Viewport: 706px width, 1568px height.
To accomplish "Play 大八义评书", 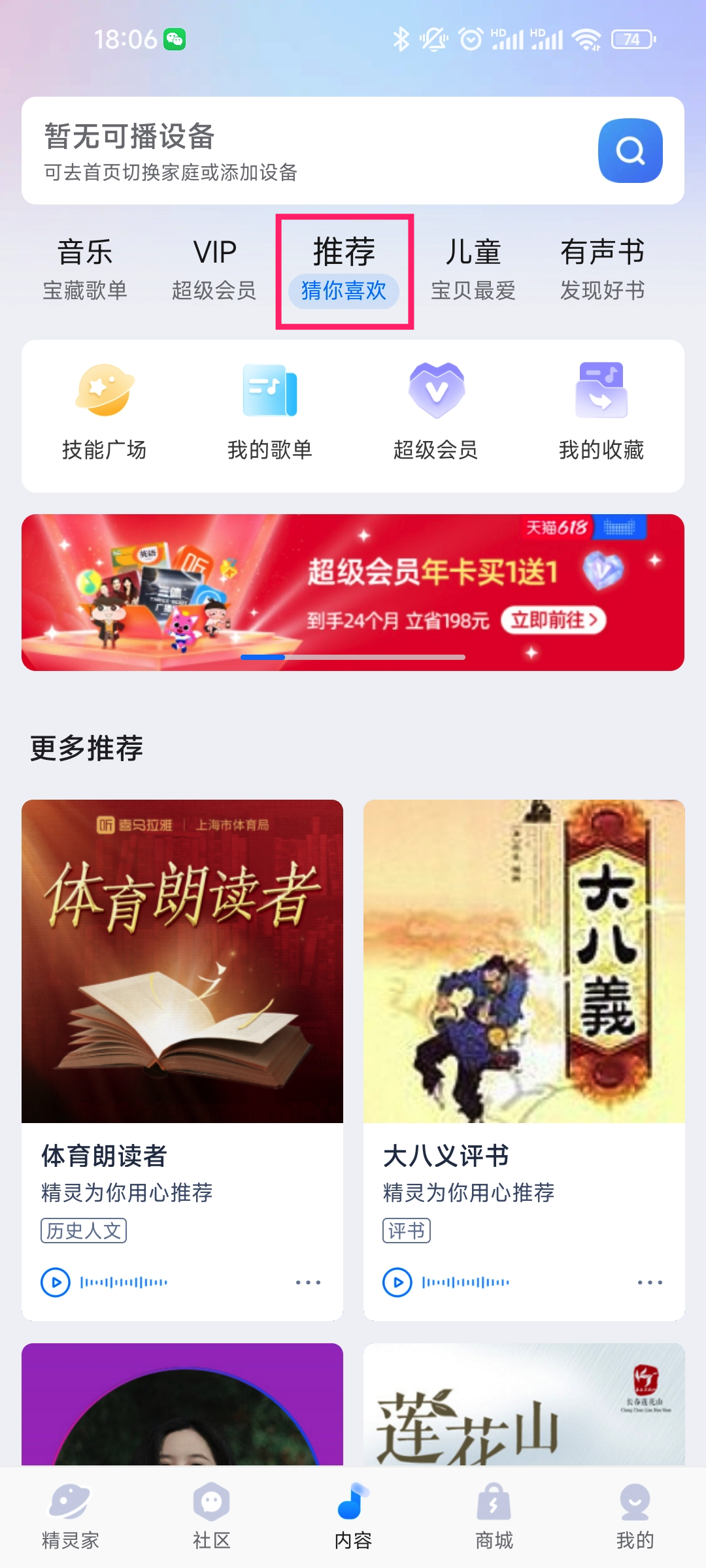I will pos(397,1282).
